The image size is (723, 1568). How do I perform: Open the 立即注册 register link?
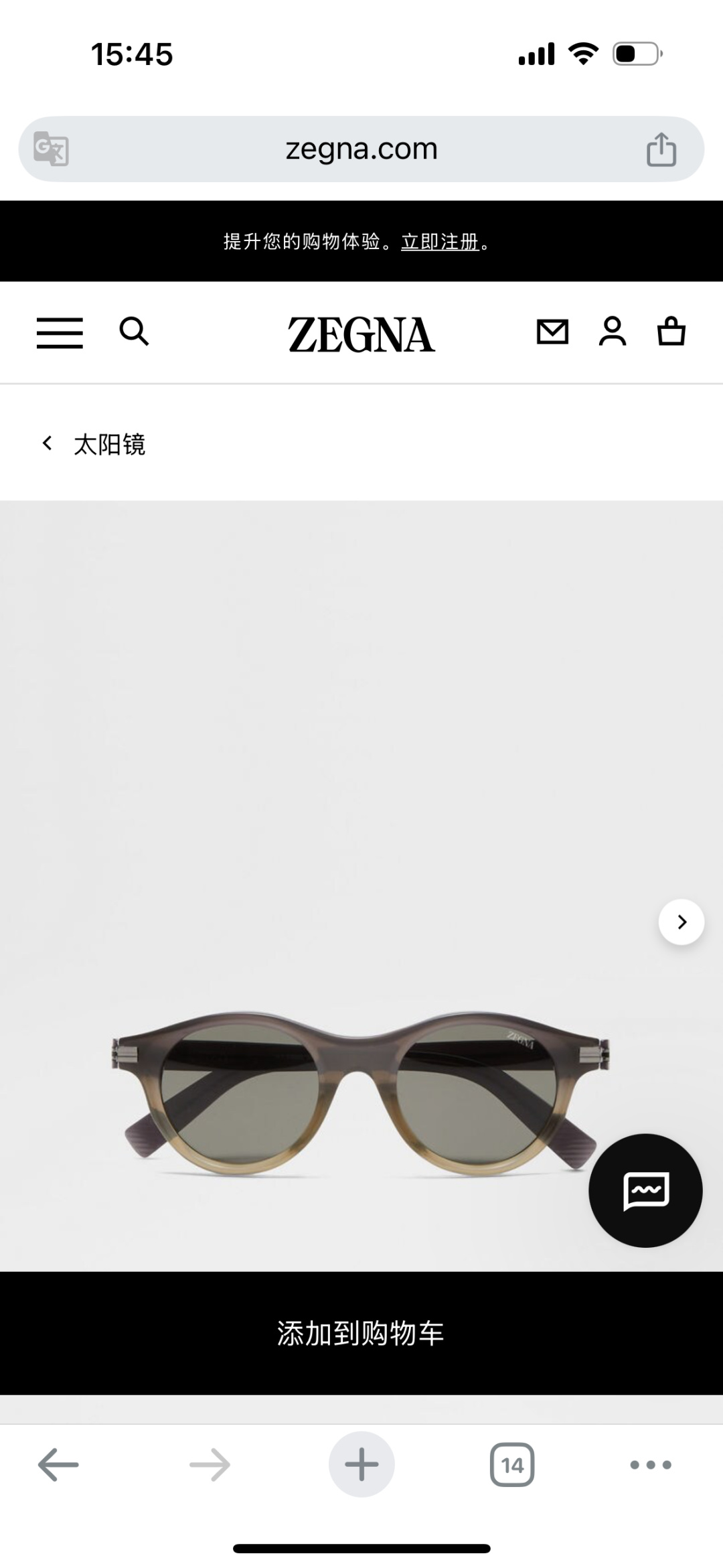point(440,242)
